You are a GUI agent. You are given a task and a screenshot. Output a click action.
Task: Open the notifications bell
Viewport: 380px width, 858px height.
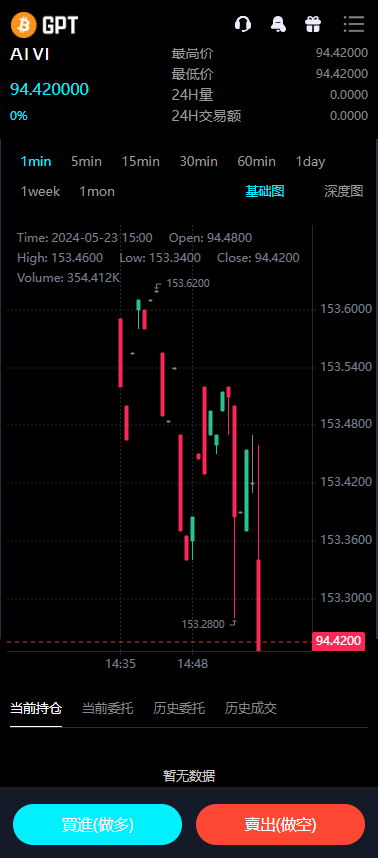279,24
